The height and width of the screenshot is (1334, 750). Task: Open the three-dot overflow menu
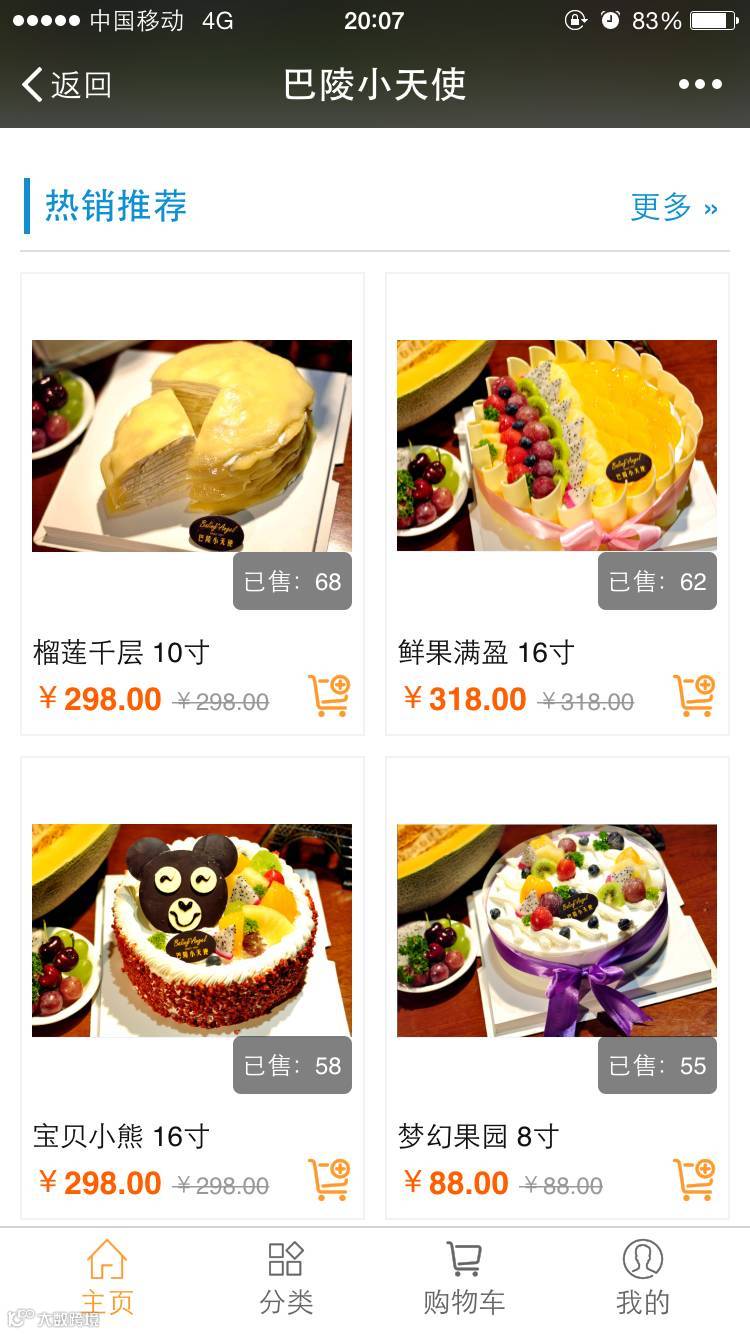[700, 85]
